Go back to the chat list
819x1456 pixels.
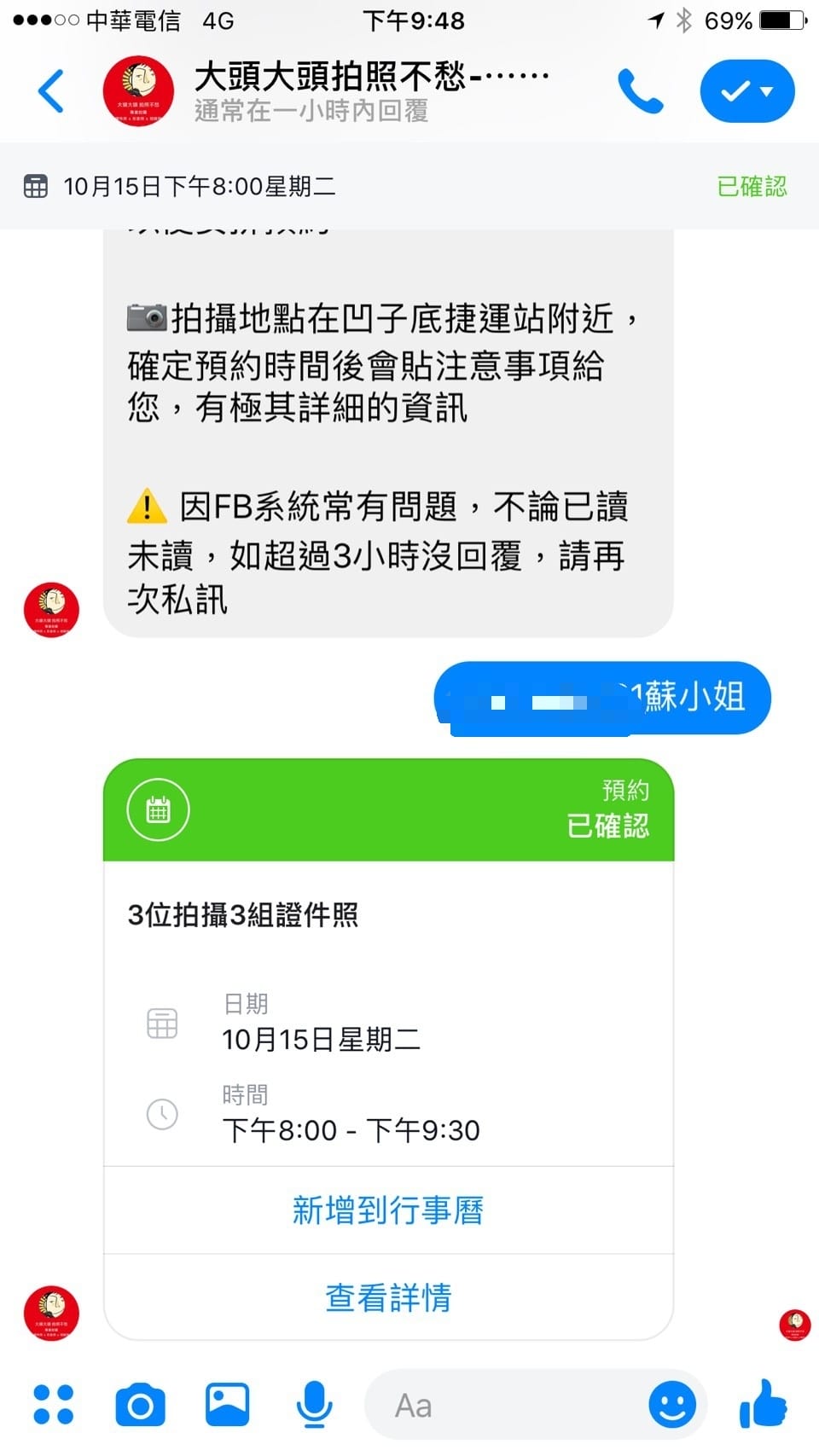click(51, 91)
